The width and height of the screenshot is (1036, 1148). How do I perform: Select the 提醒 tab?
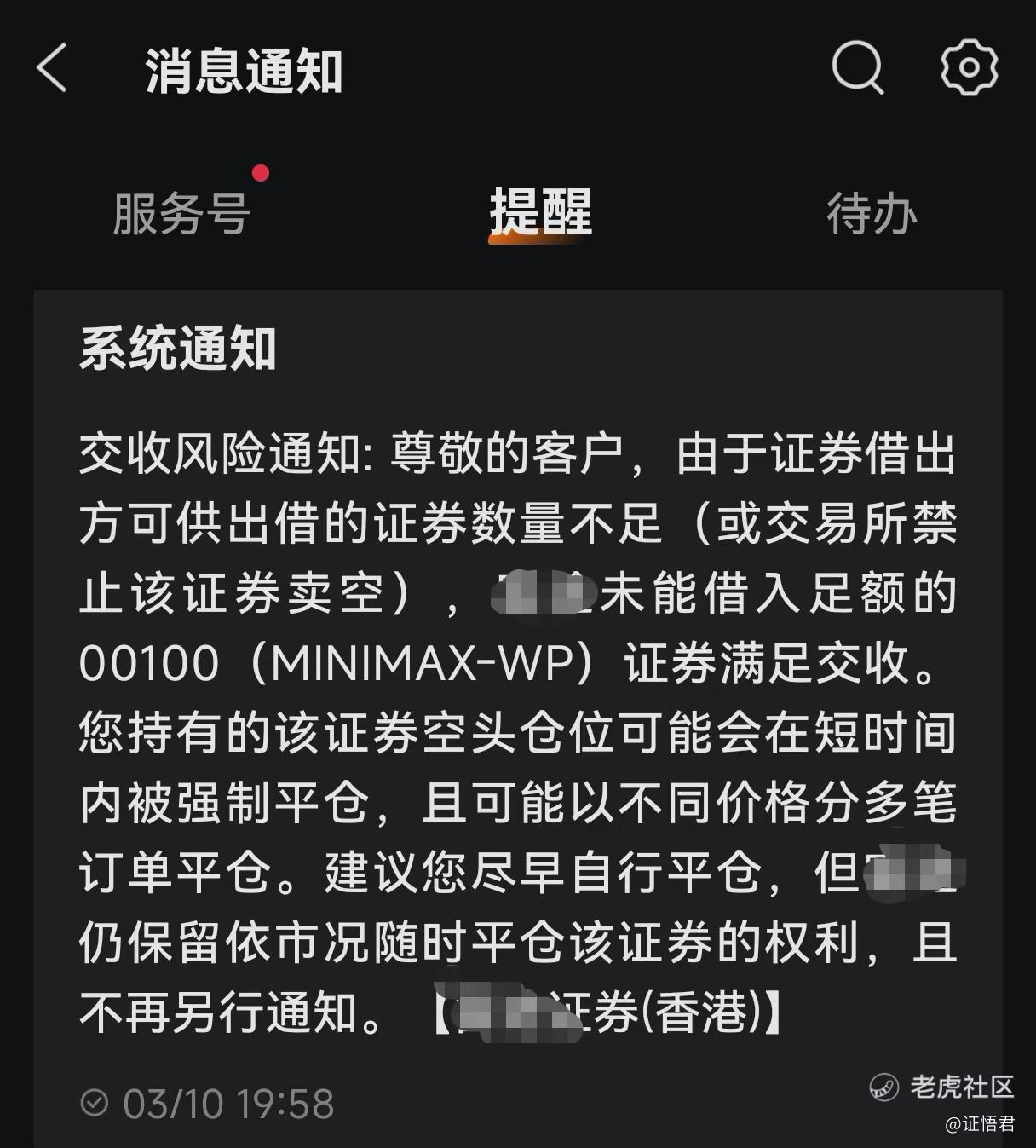[540, 211]
